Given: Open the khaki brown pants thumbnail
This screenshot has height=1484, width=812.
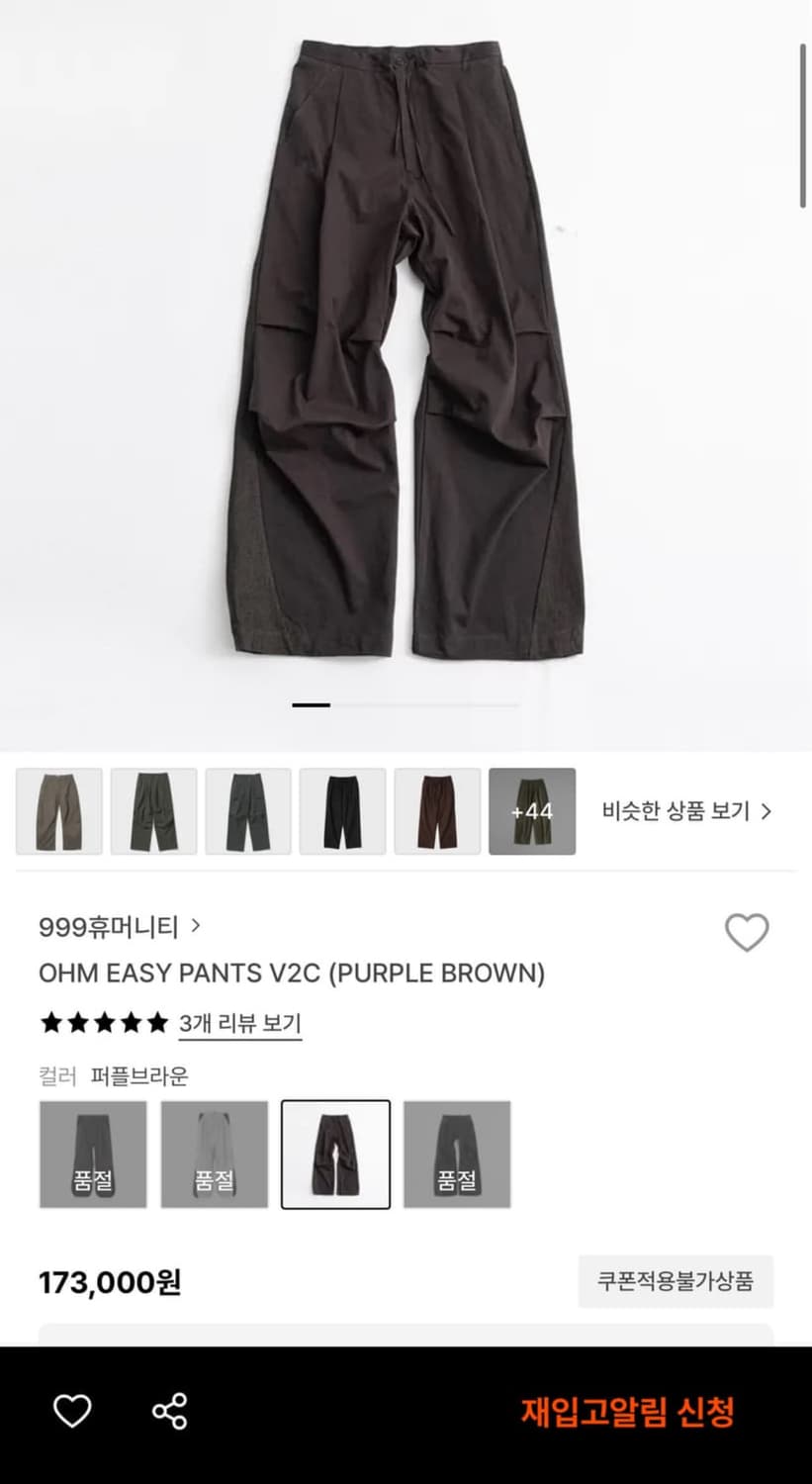Looking at the screenshot, I should click(59, 811).
